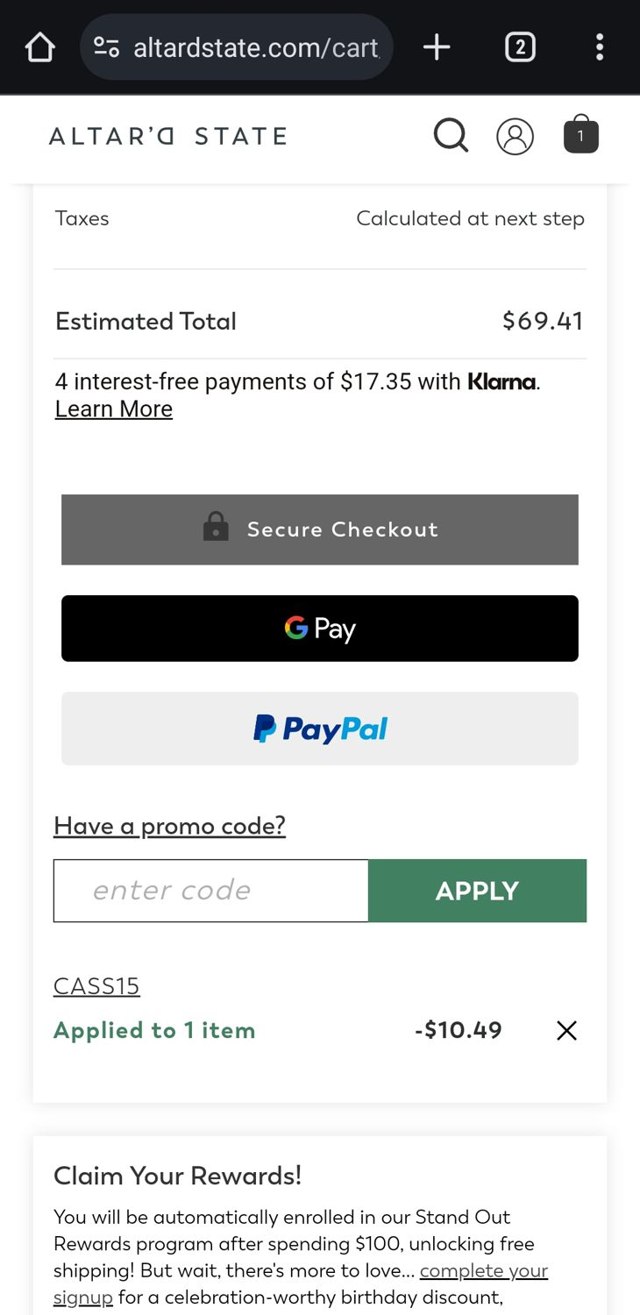
Task: Open Klarna Learn More link
Action: [113, 409]
